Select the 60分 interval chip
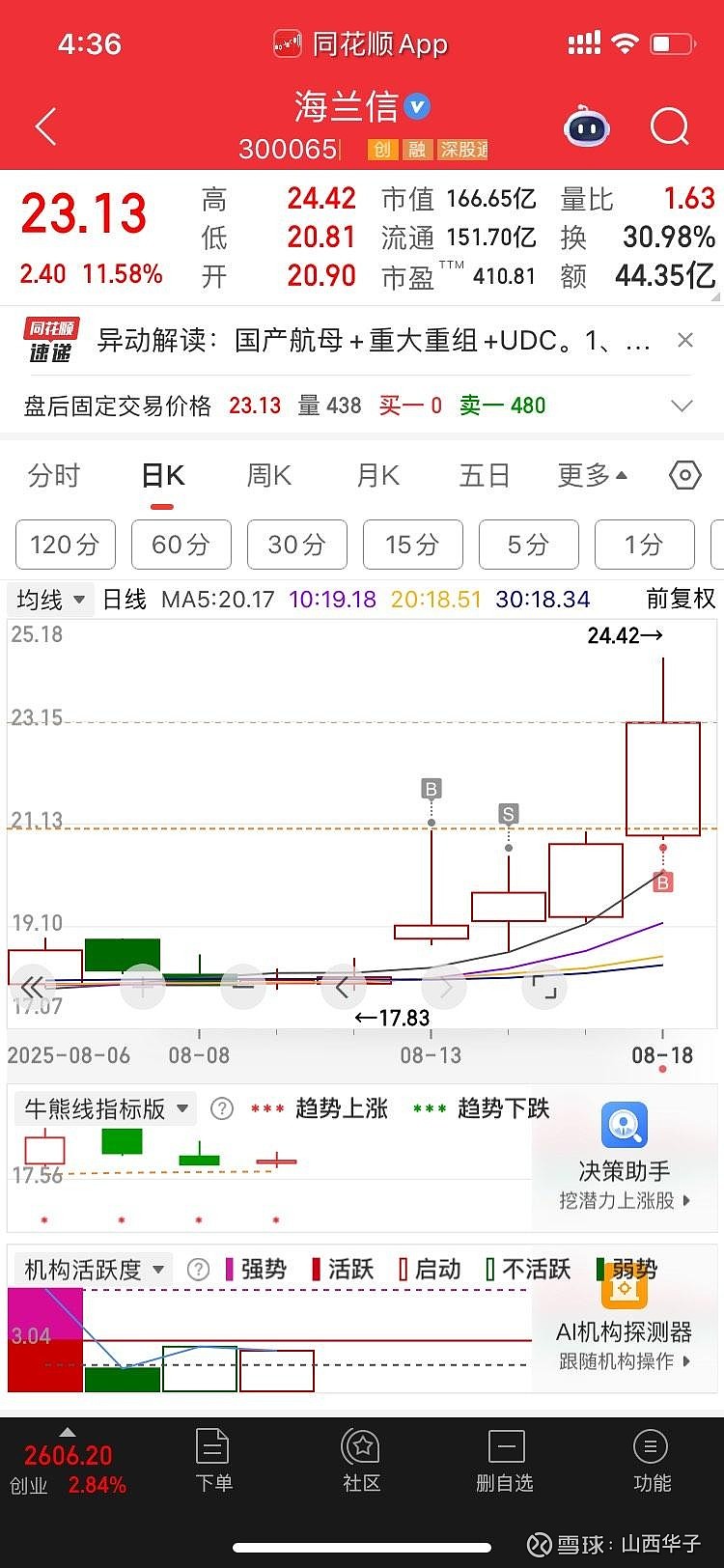This screenshot has width=724, height=1568. tap(181, 545)
